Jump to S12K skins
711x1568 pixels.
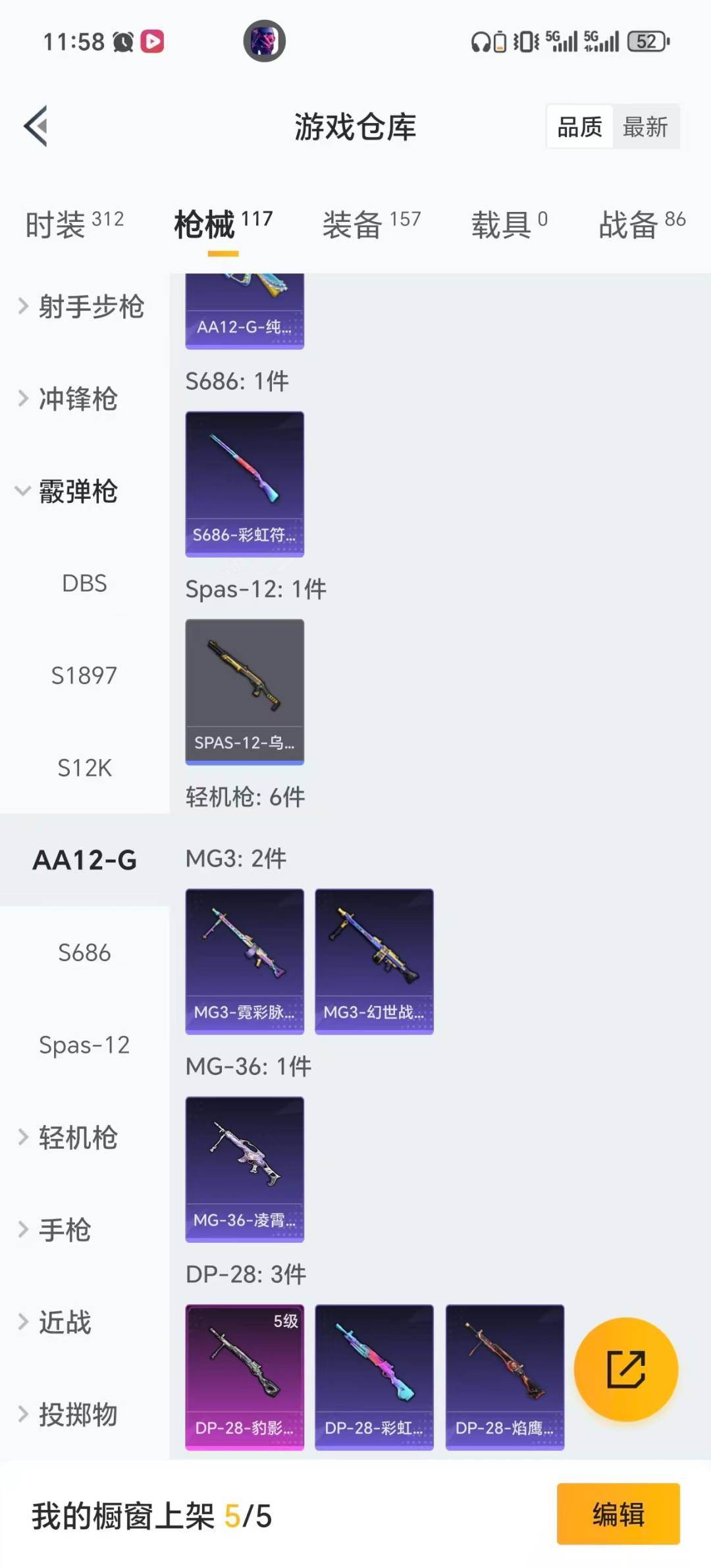(x=84, y=768)
